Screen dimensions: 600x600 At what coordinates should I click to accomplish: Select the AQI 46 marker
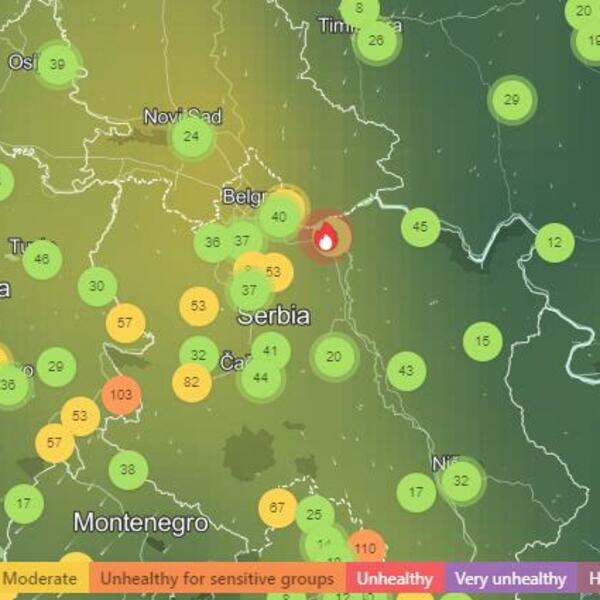click(42, 260)
